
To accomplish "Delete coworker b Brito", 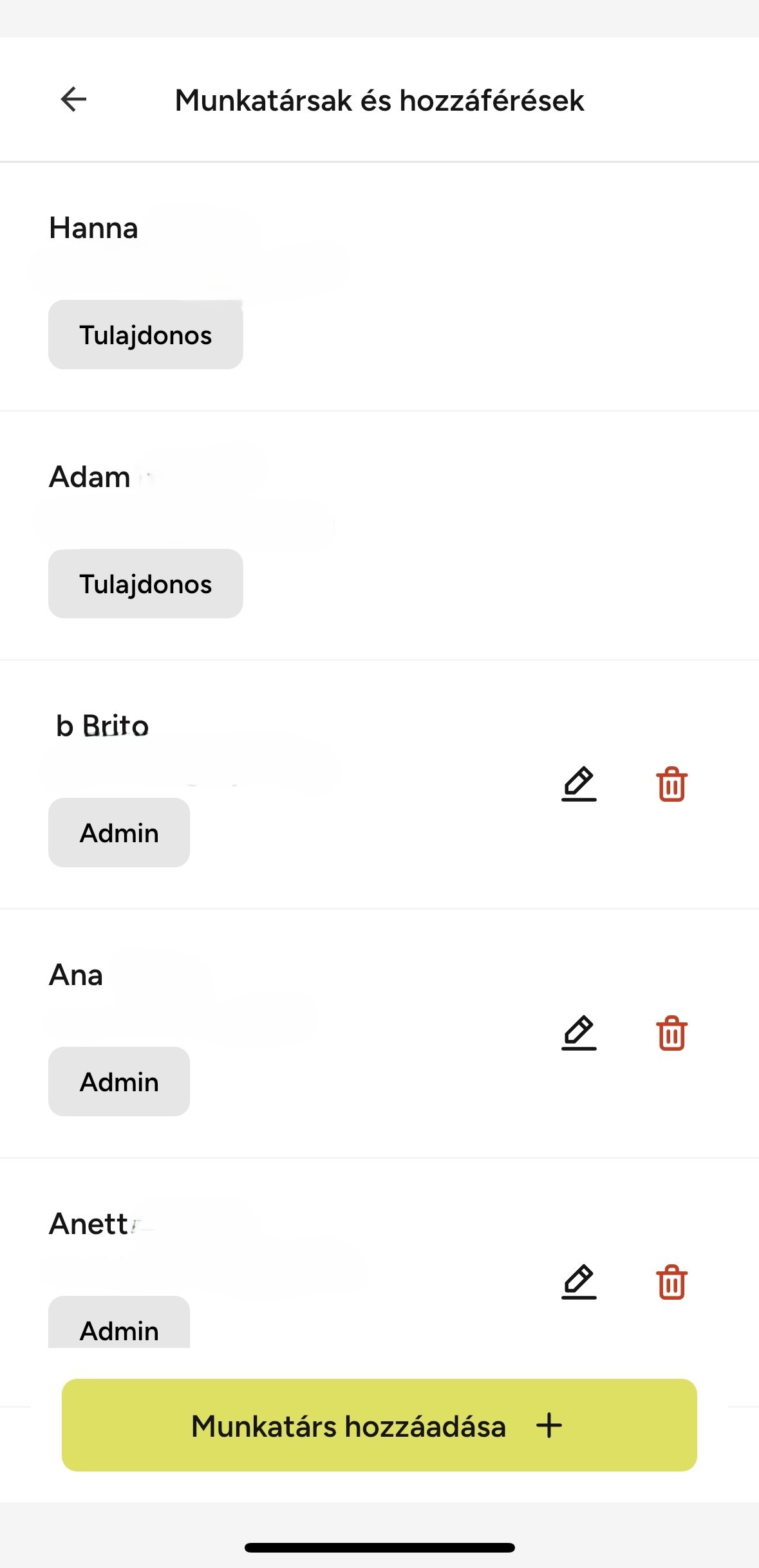I will pyautogui.click(x=671, y=784).
